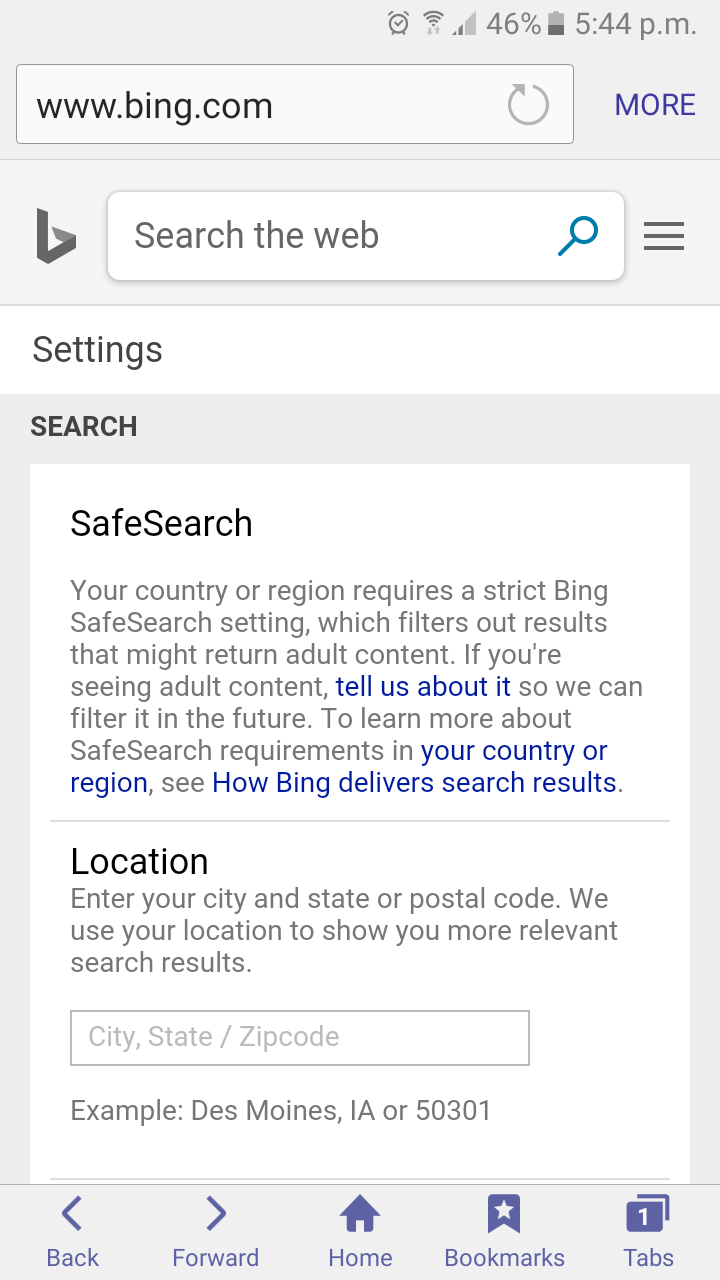Reload the page with the refresh icon
The width and height of the screenshot is (720, 1280).
click(x=529, y=105)
